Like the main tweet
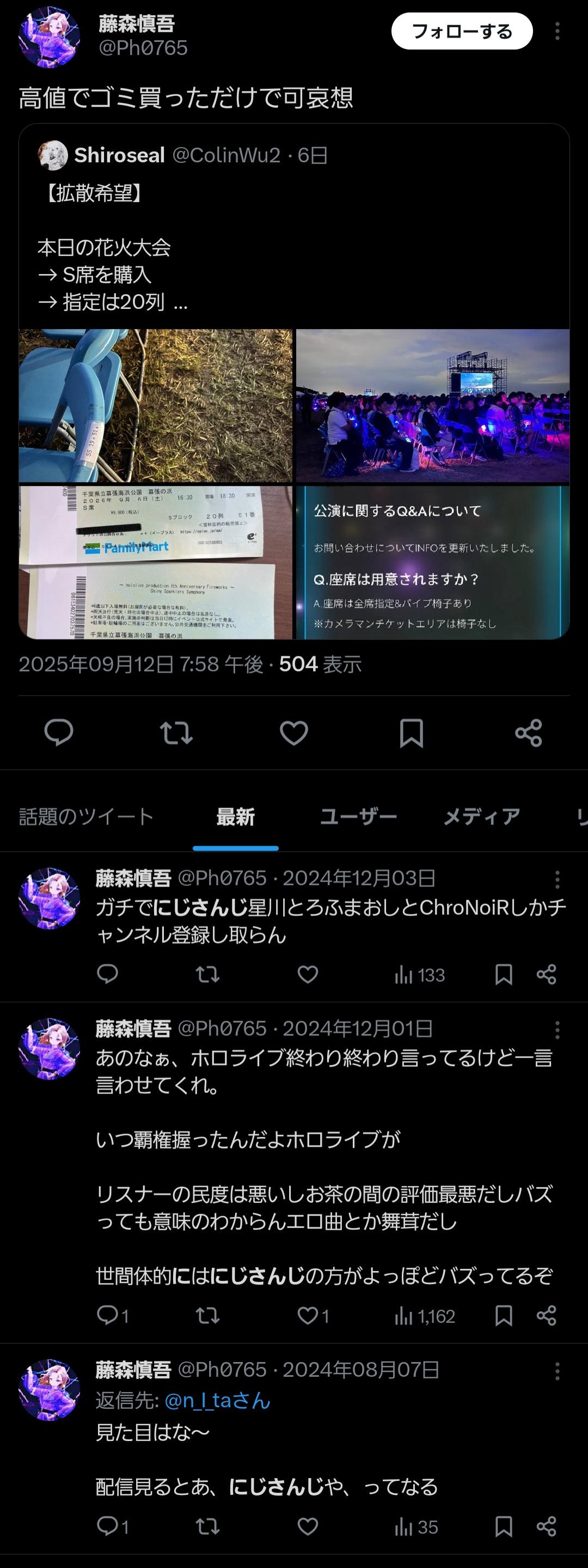Screen dimensions: 588x1568 coord(293,732)
